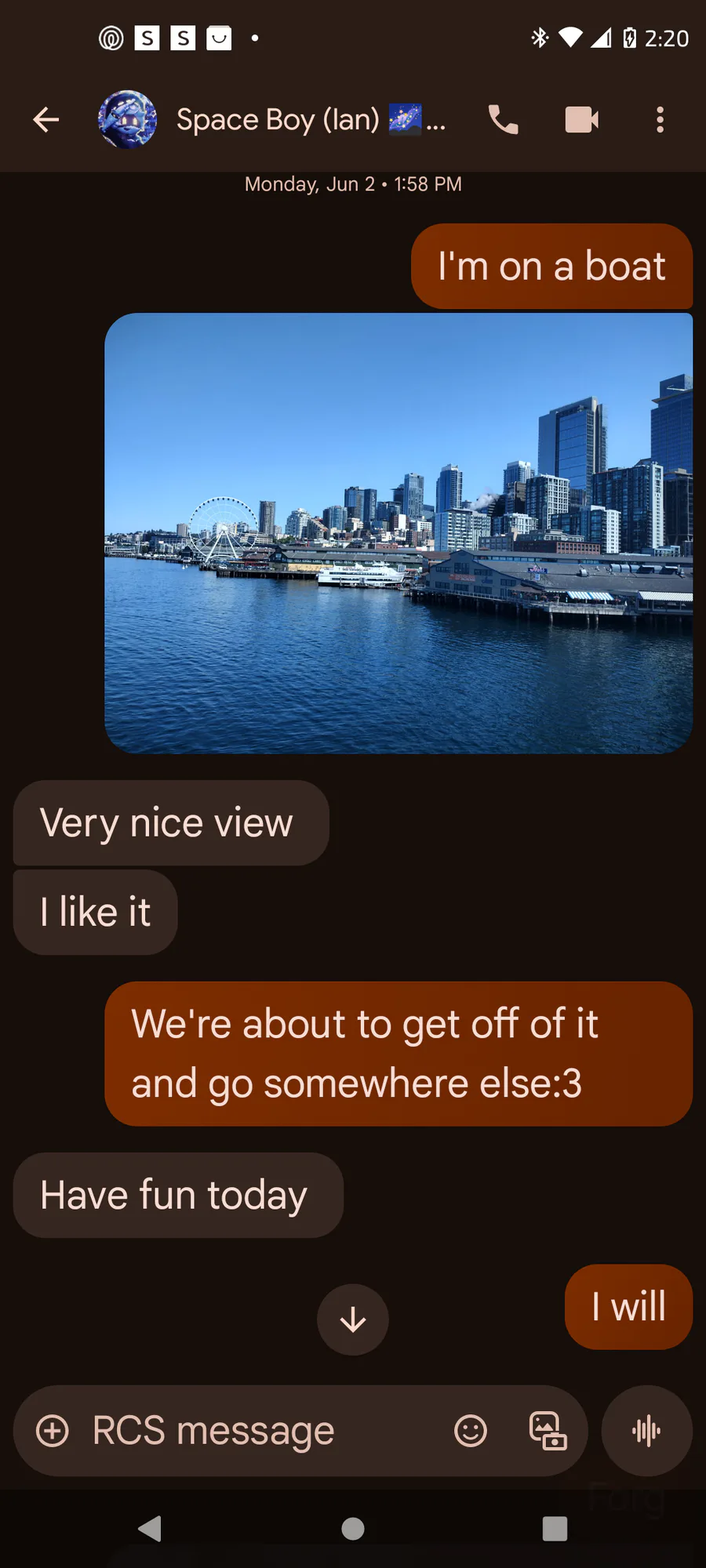Go back to the conversations list
Image resolution: width=706 pixels, height=1568 pixels.
pos(46,120)
